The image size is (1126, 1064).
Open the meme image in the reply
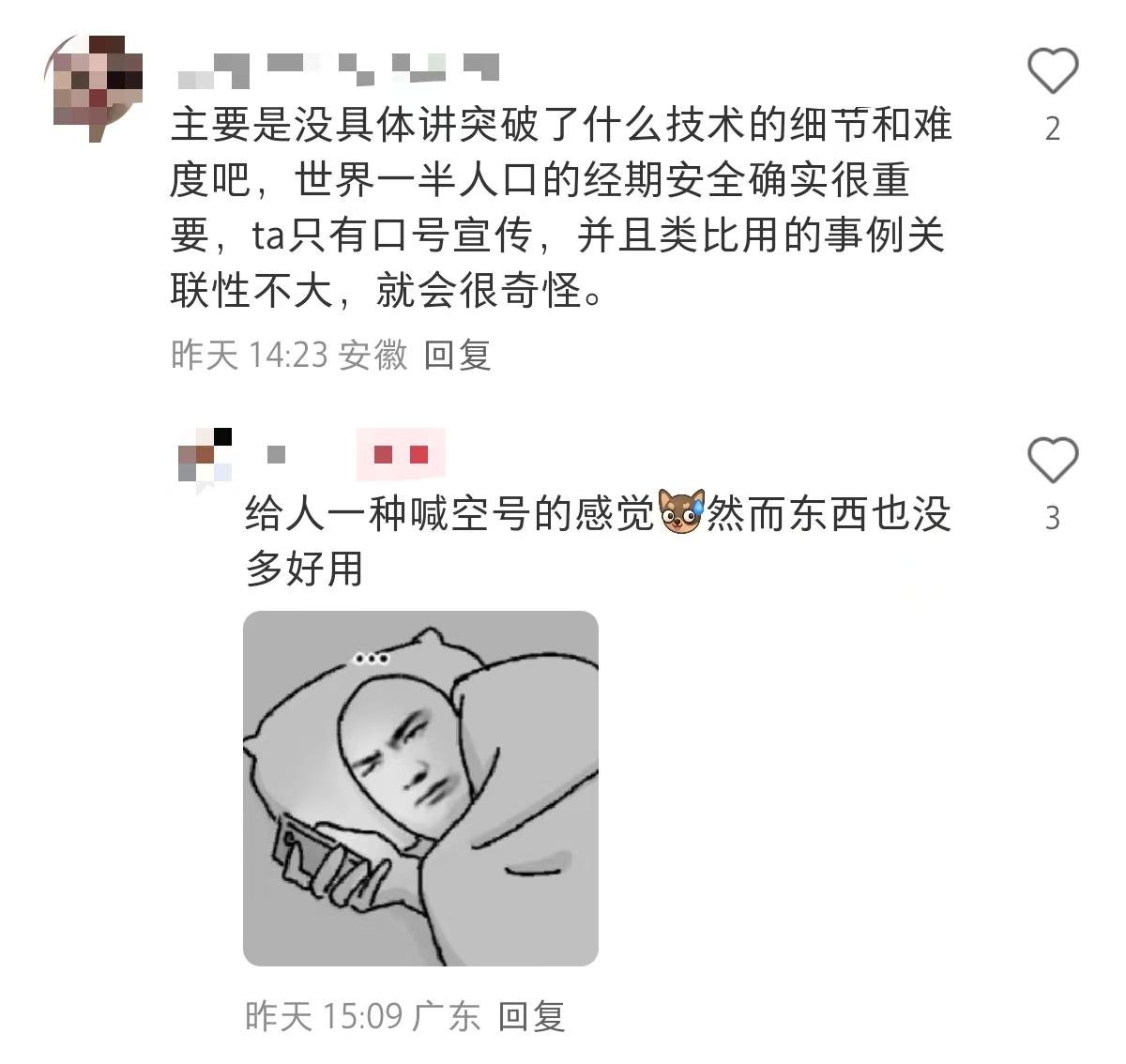420,788
